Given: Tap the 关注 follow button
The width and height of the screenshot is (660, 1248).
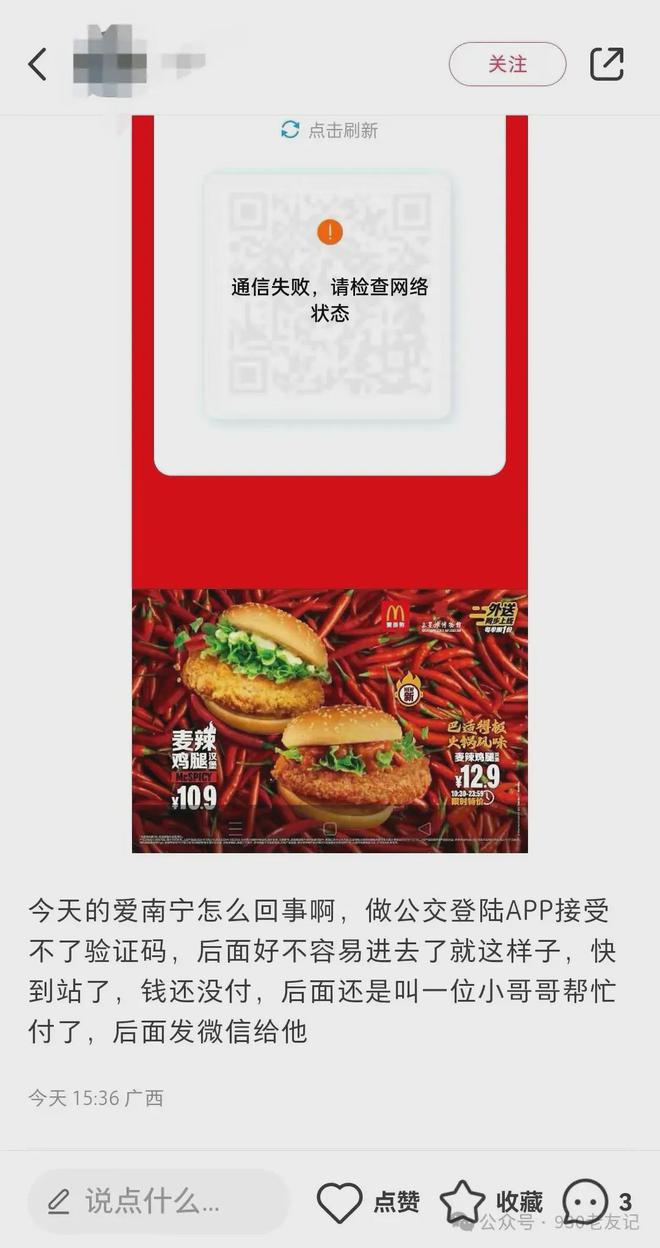Looking at the screenshot, I should click(x=507, y=64).
